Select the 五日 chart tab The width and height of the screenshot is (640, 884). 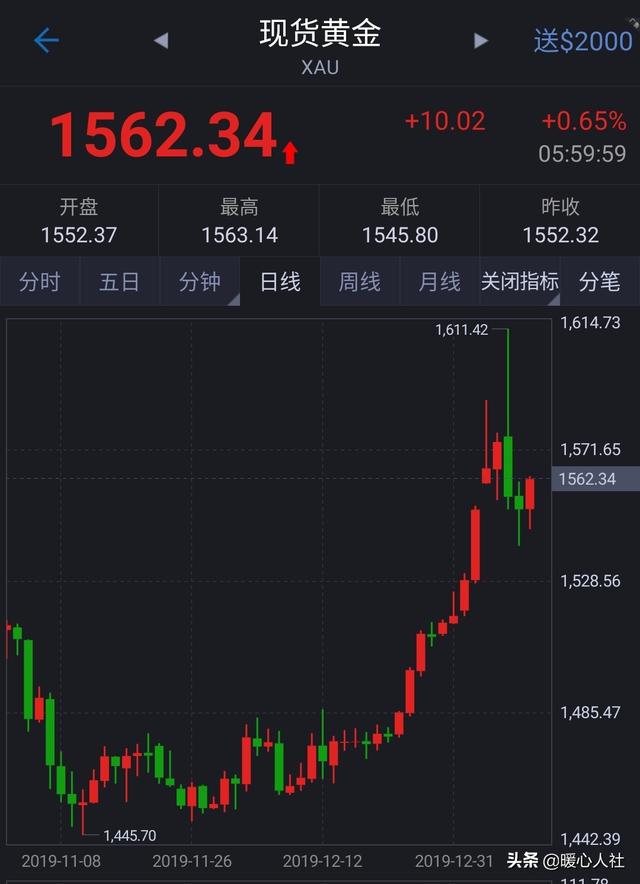[120, 282]
